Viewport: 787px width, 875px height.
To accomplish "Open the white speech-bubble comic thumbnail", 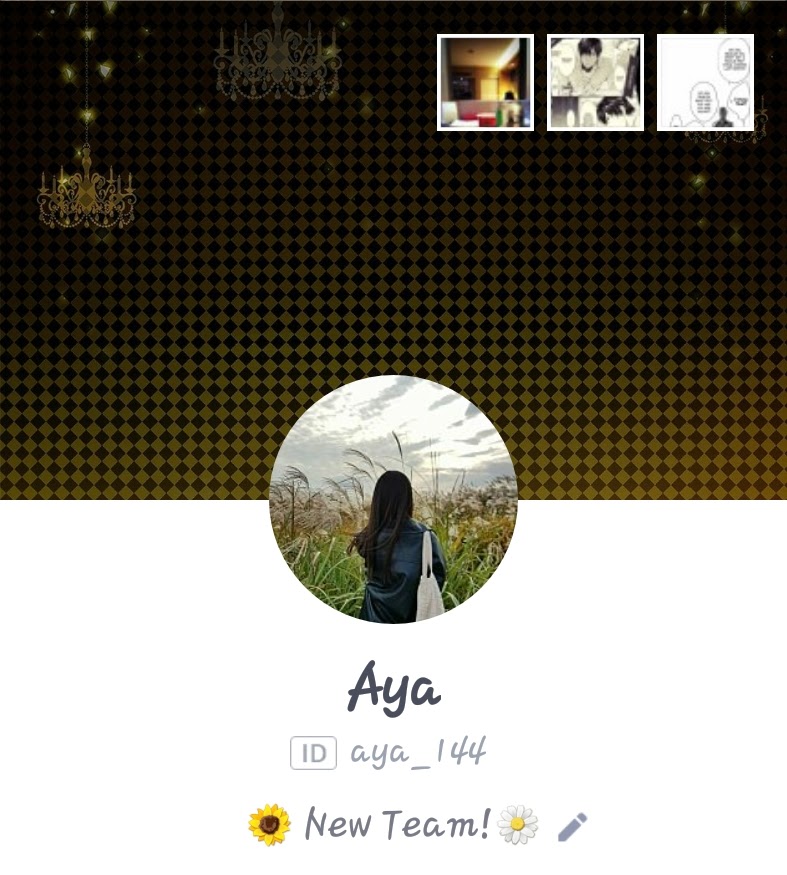I will coord(705,83).
